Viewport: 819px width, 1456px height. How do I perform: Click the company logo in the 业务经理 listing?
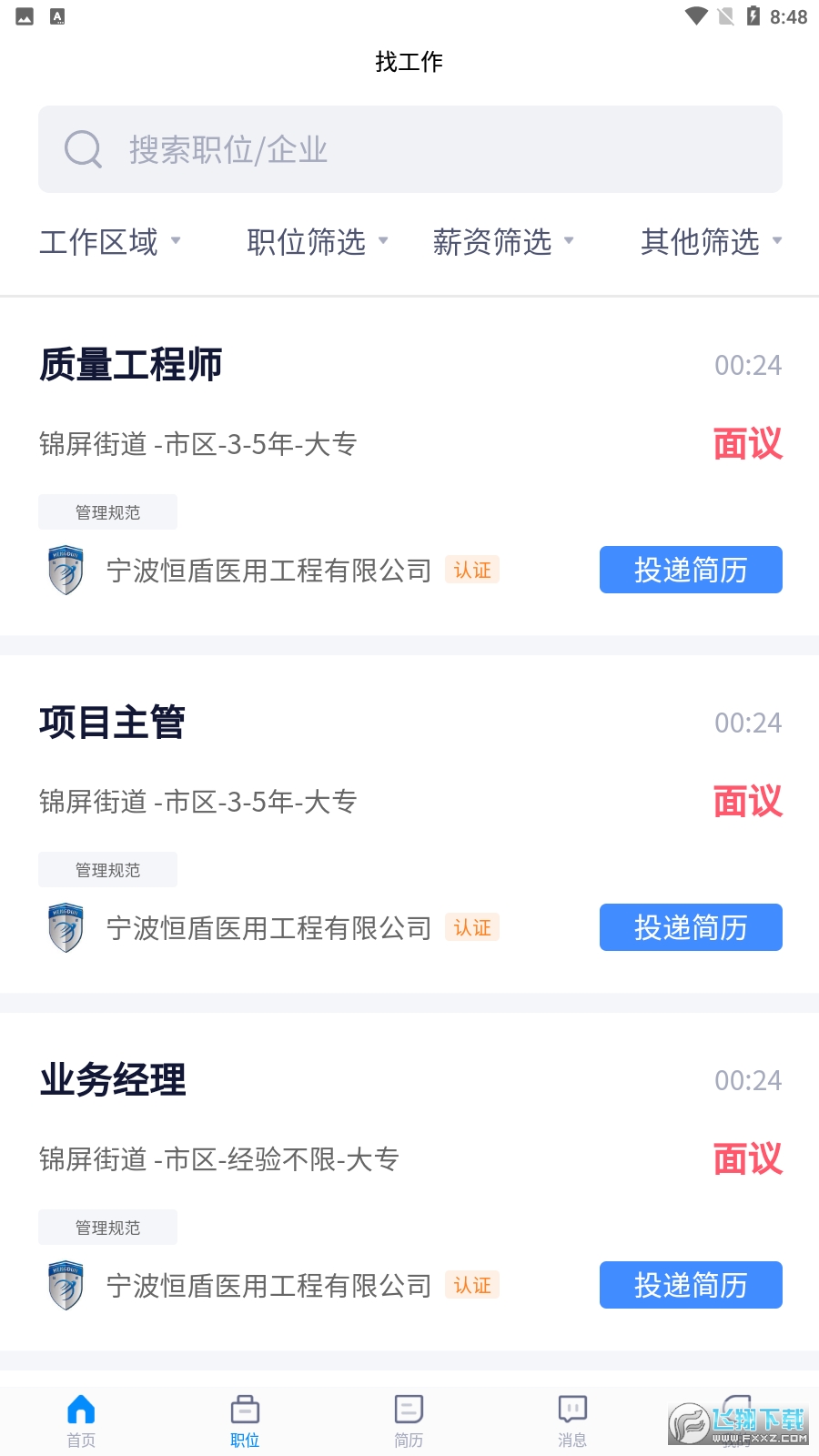tap(65, 1286)
